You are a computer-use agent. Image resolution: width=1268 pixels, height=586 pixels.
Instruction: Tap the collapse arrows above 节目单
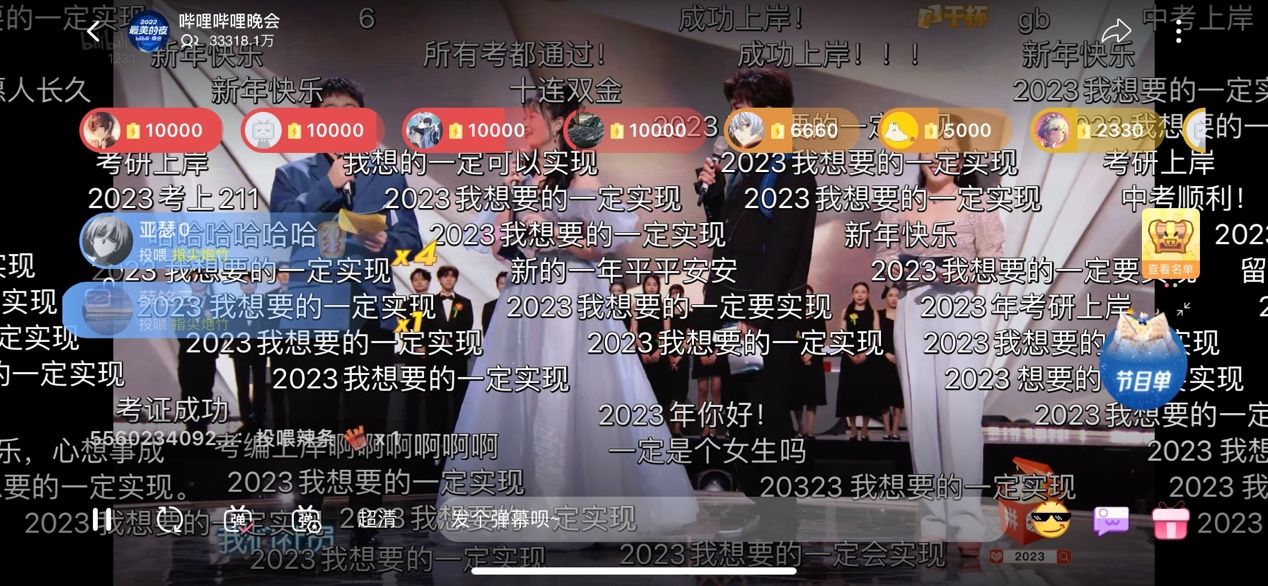point(1183,309)
